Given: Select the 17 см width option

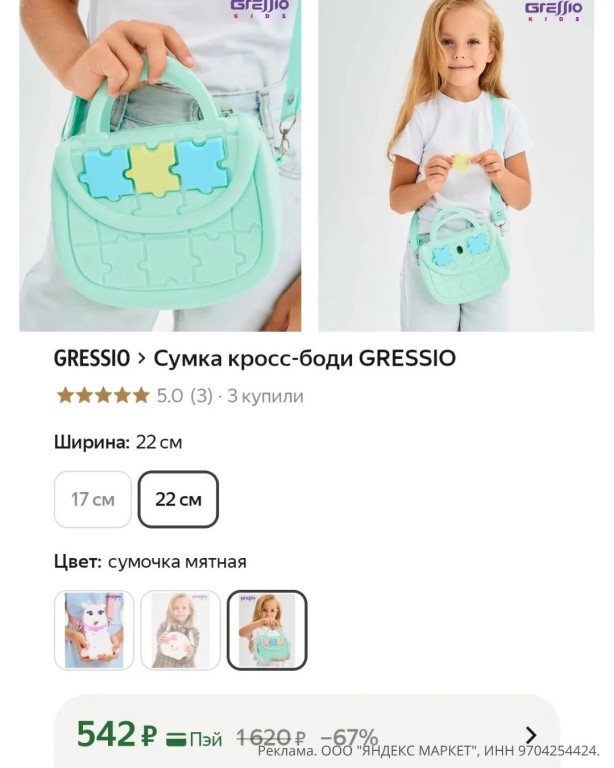Looking at the screenshot, I should point(93,499).
